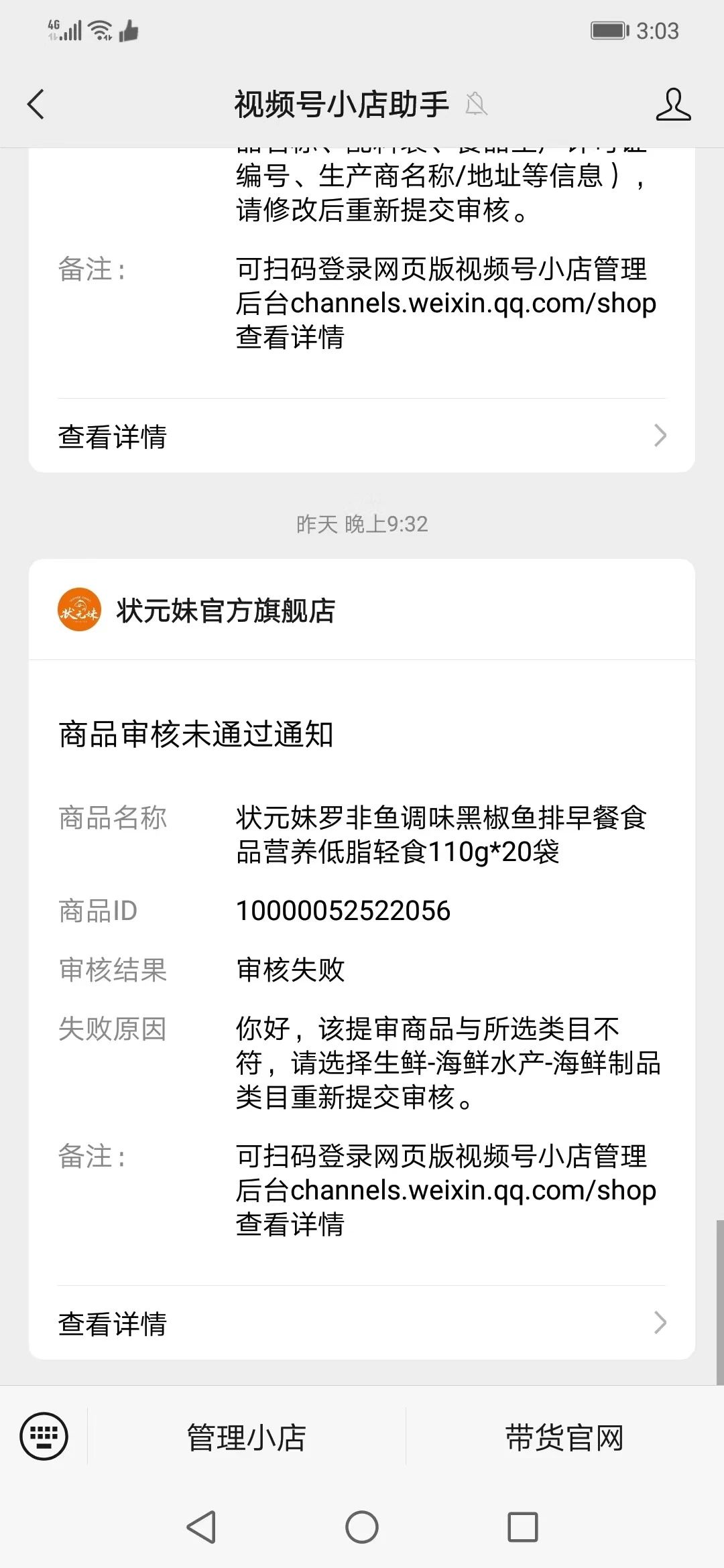Open the 带货官网 menu
724x1568 pixels.
[564, 1437]
